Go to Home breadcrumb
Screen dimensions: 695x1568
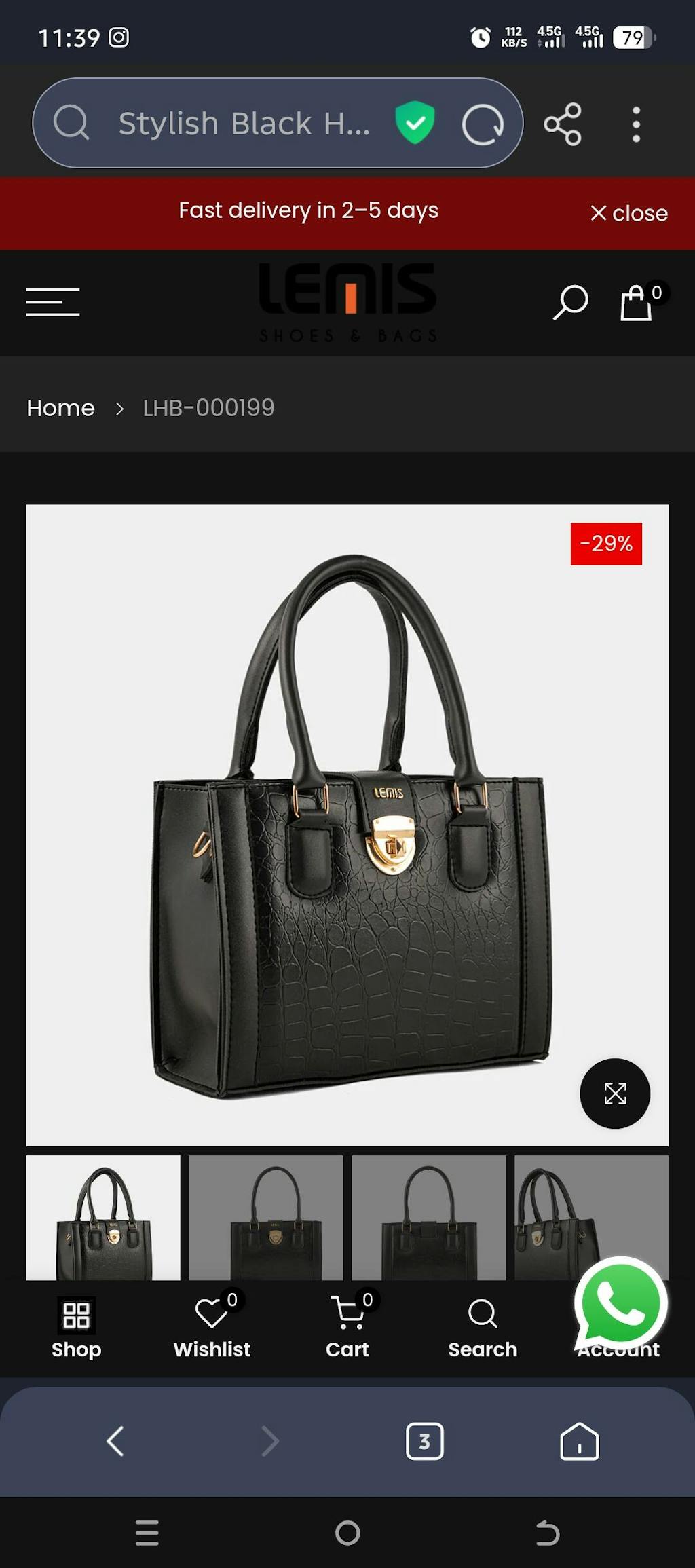click(60, 408)
